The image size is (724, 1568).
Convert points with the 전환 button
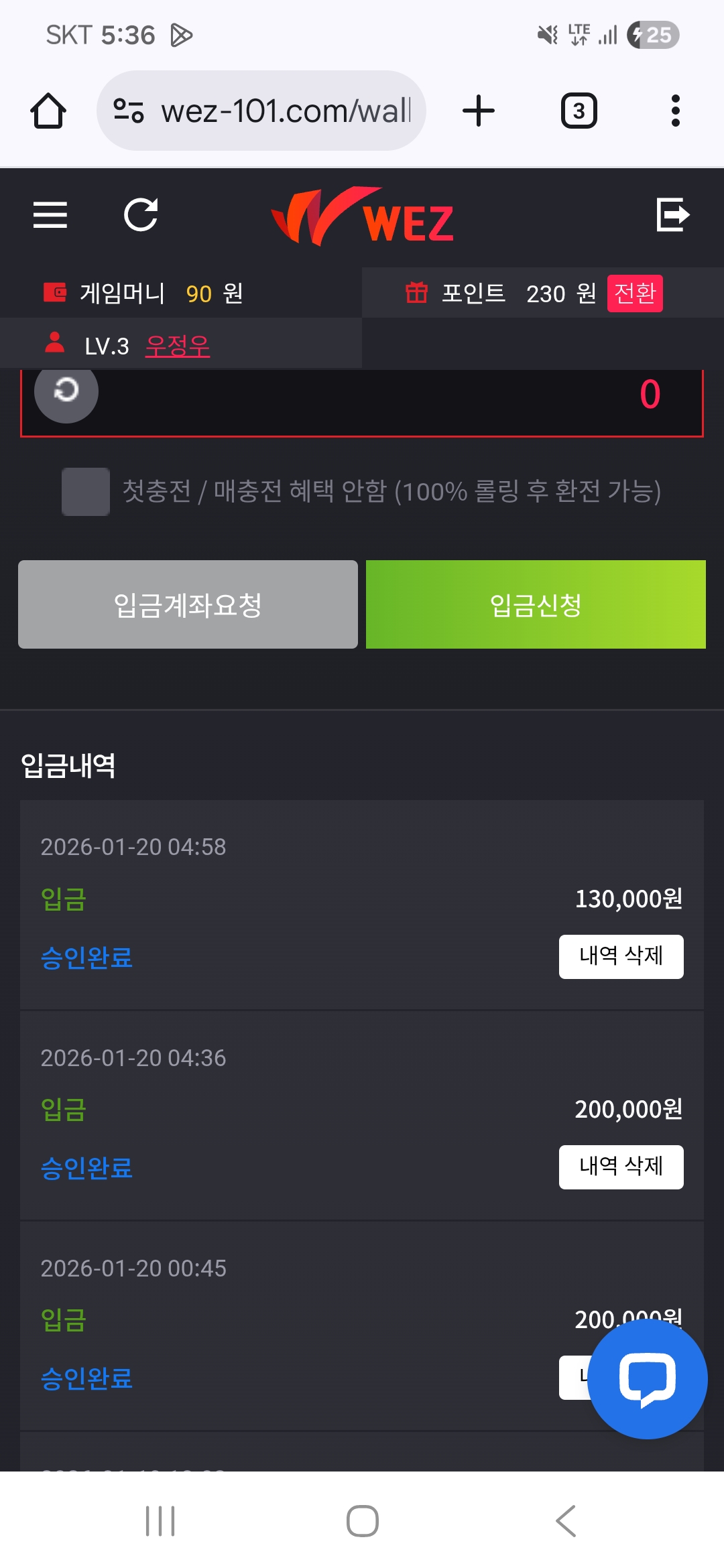[634, 293]
